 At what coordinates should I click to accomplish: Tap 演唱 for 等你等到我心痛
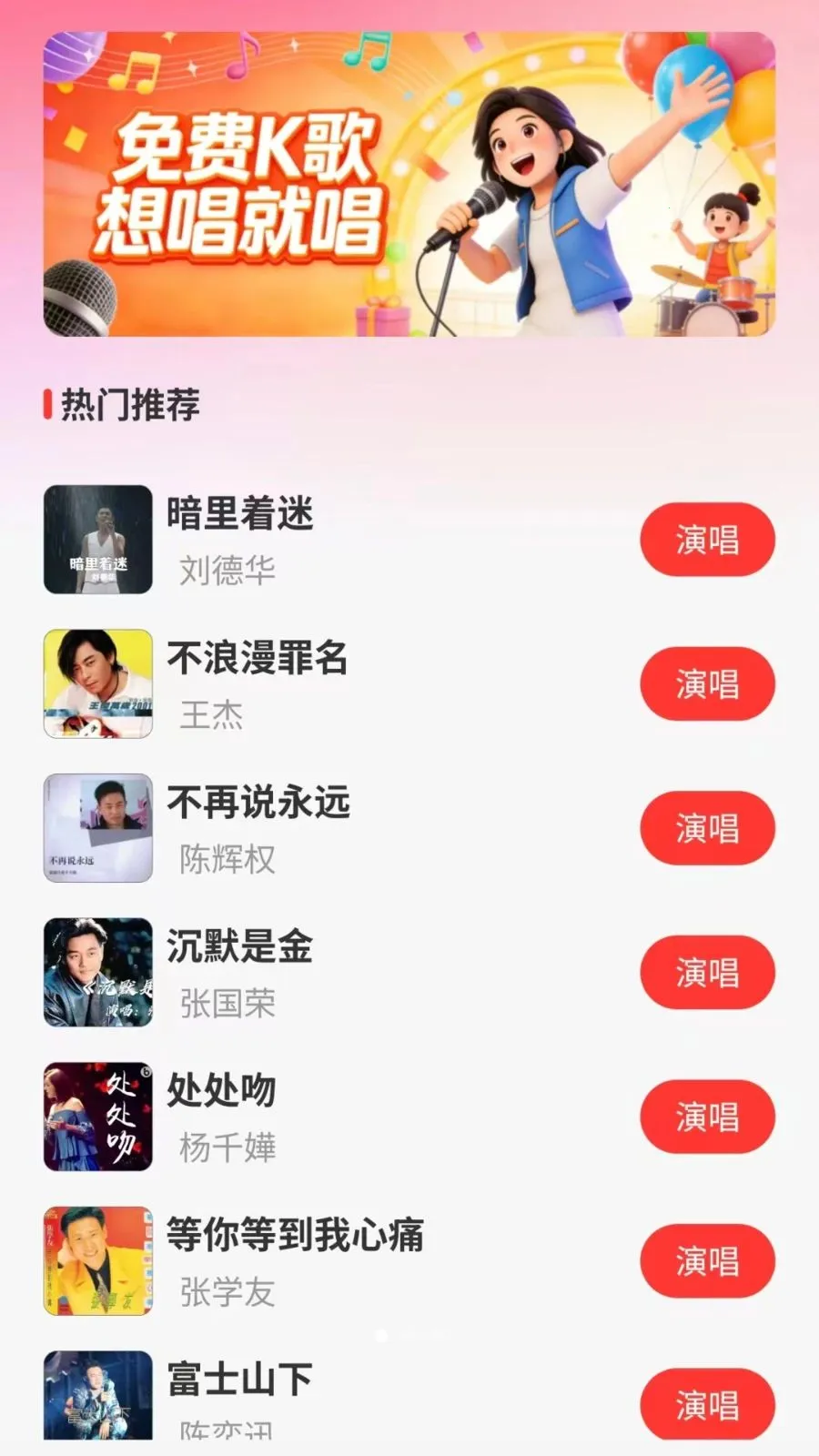(707, 1261)
